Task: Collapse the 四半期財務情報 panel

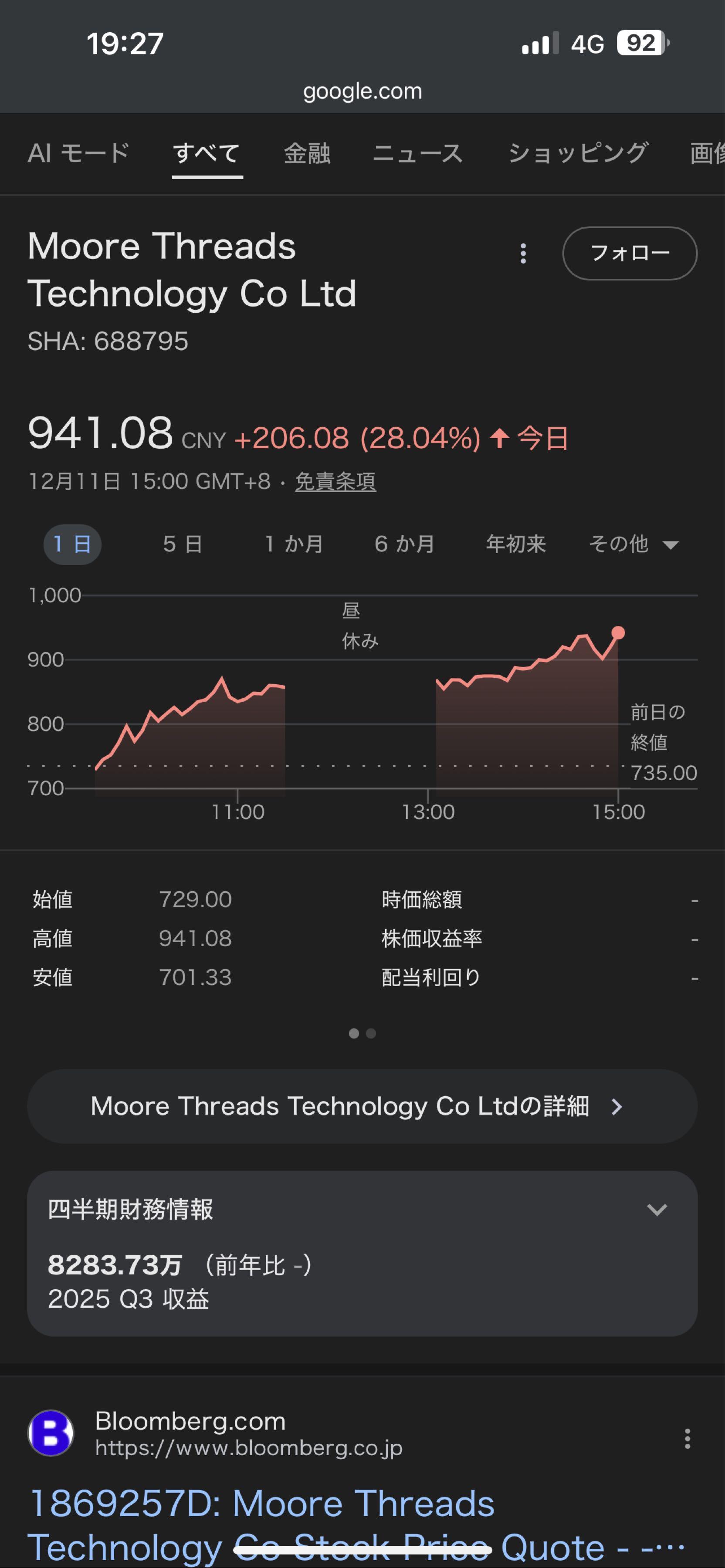Action: [657, 1210]
